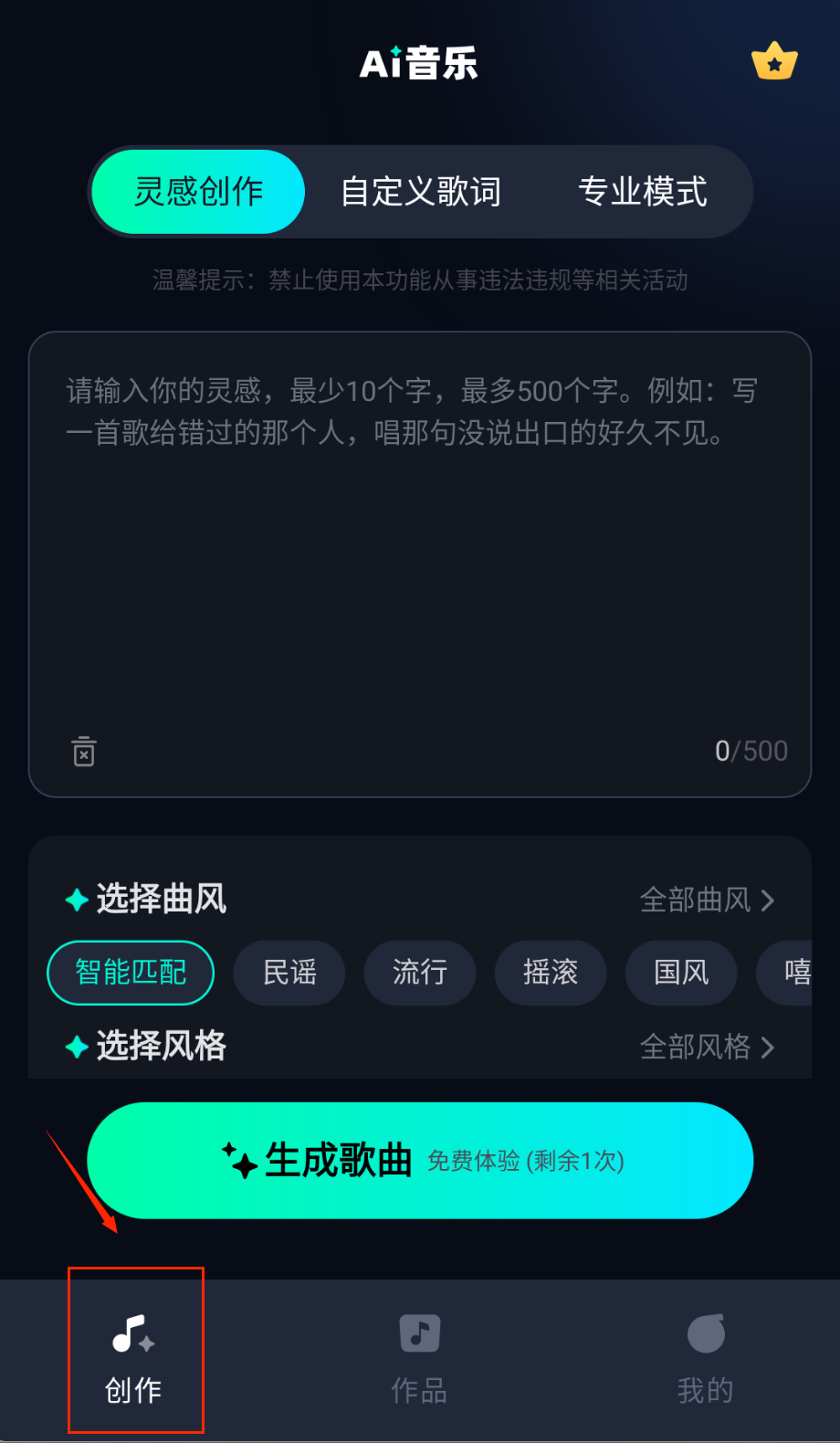Select the 灵感创作 tab
The image size is (840, 1443).
pyautogui.click(x=199, y=192)
